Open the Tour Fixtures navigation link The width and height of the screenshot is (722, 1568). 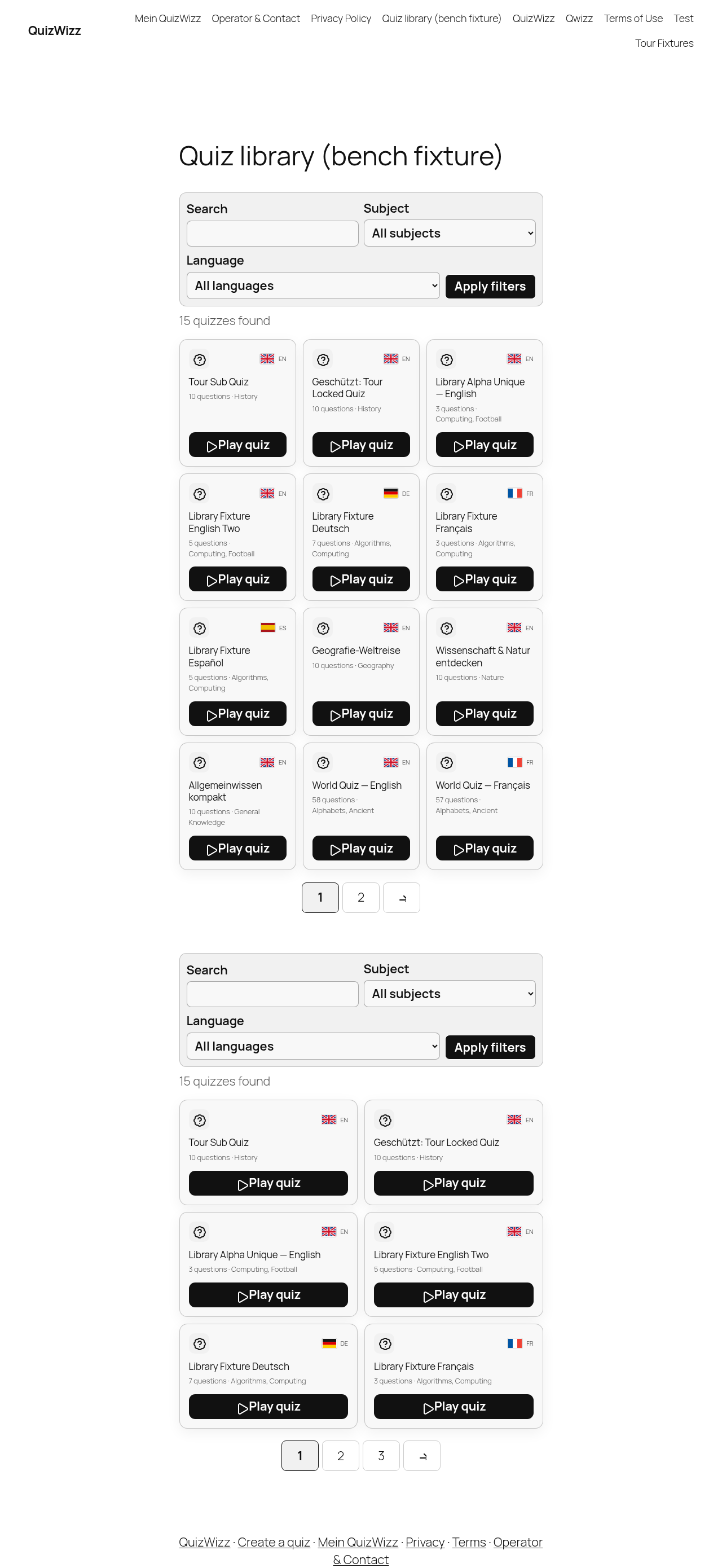pos(663,43)
